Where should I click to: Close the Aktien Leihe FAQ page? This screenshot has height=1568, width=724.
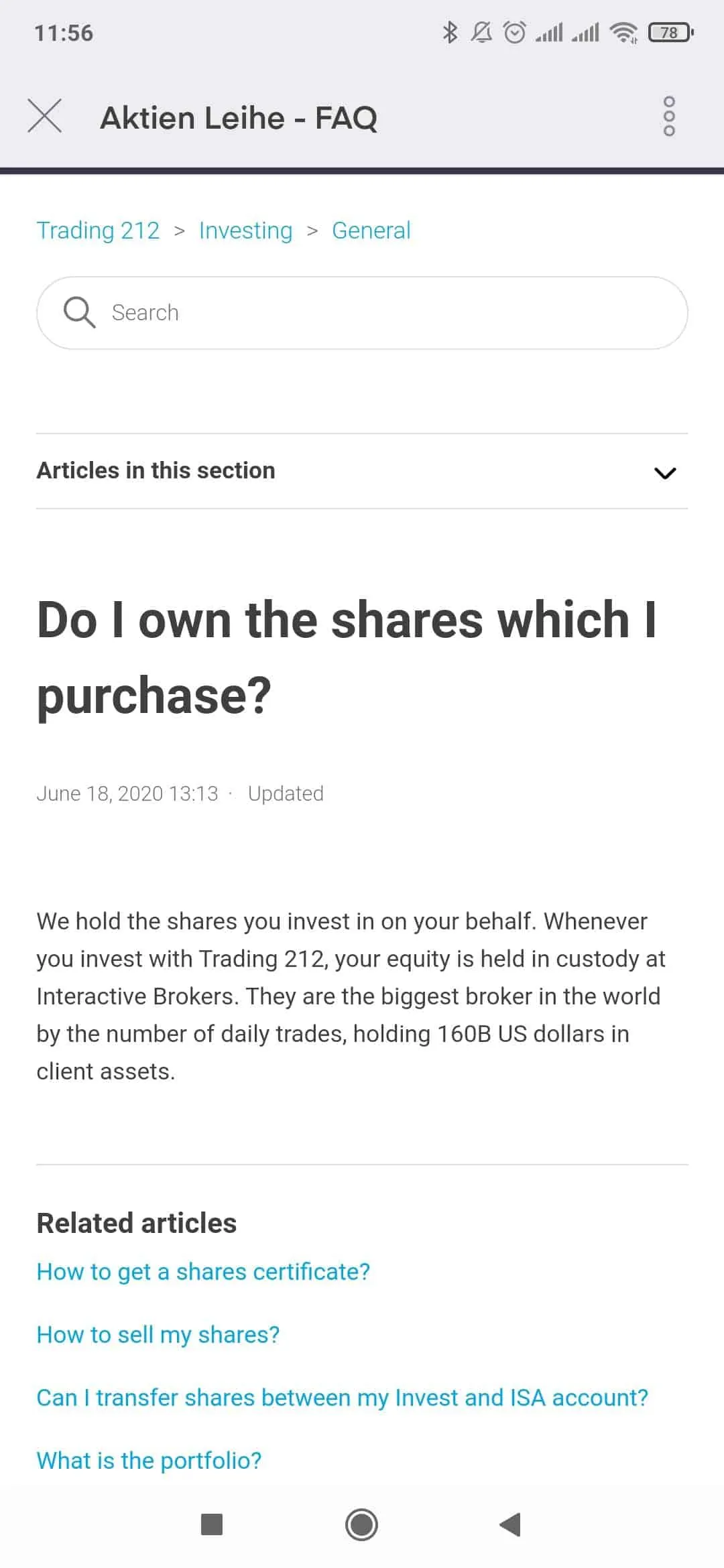click(x=45, y=116)
